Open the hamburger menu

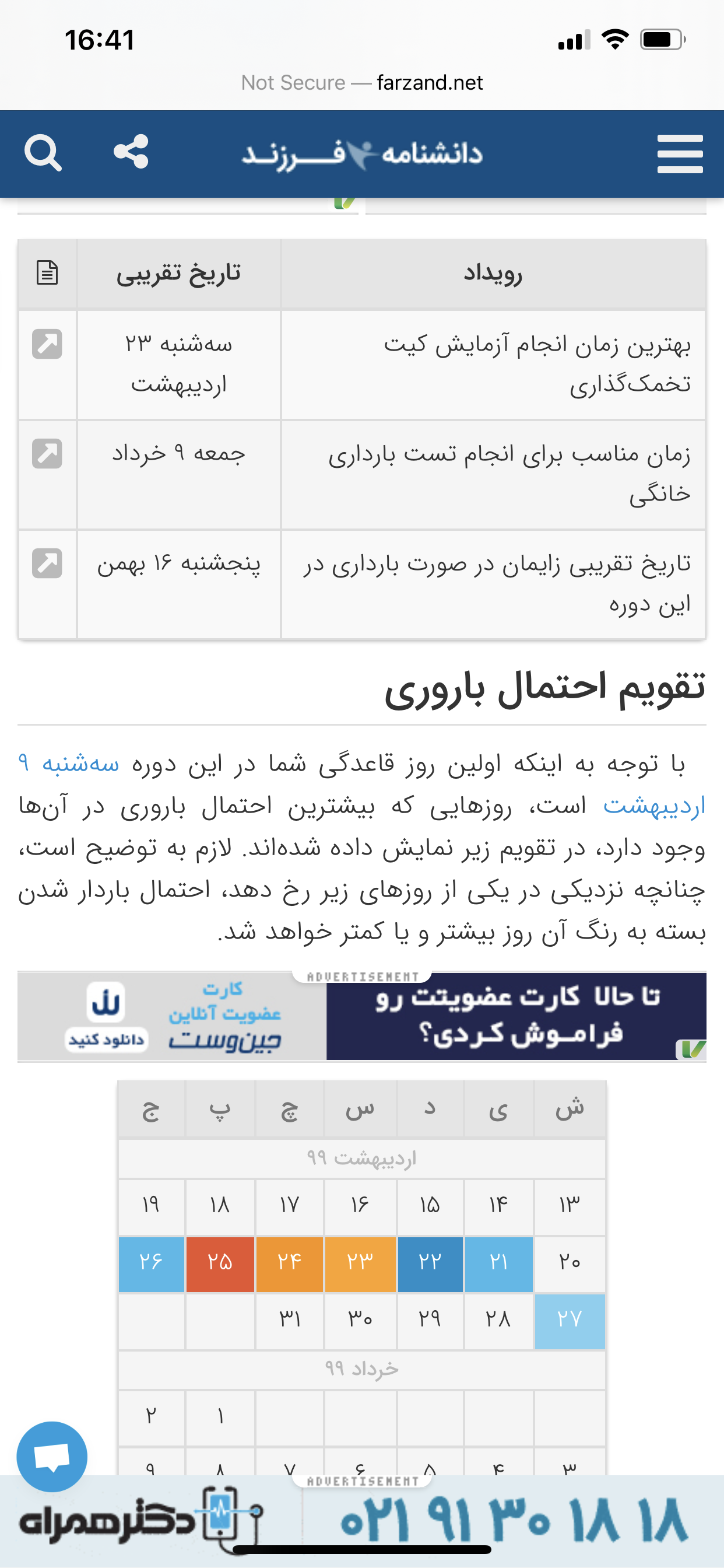[680, 153]
